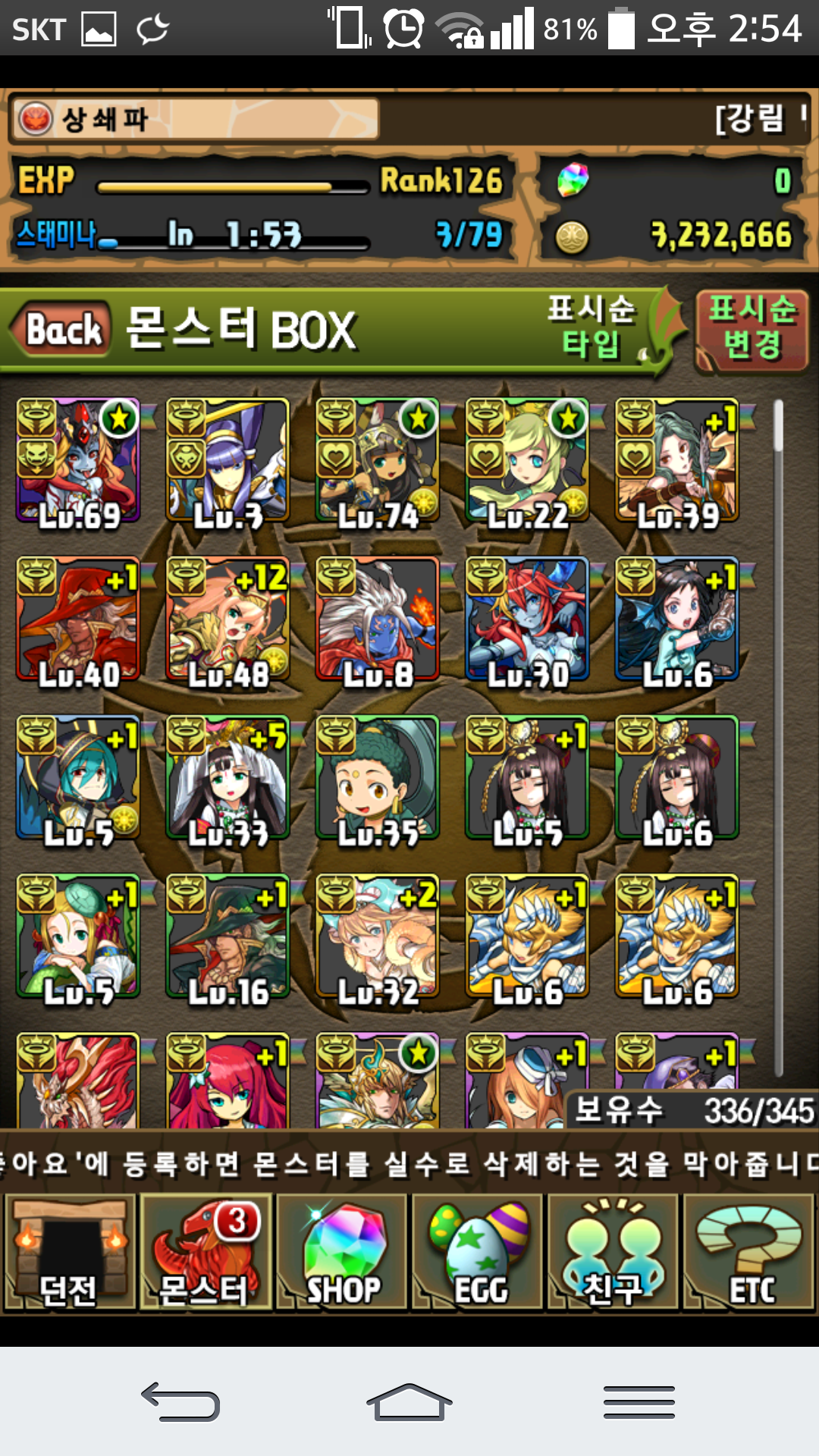
Task: Tap the 표시순 변경 sort change button
Action: [x=752, y=329]
